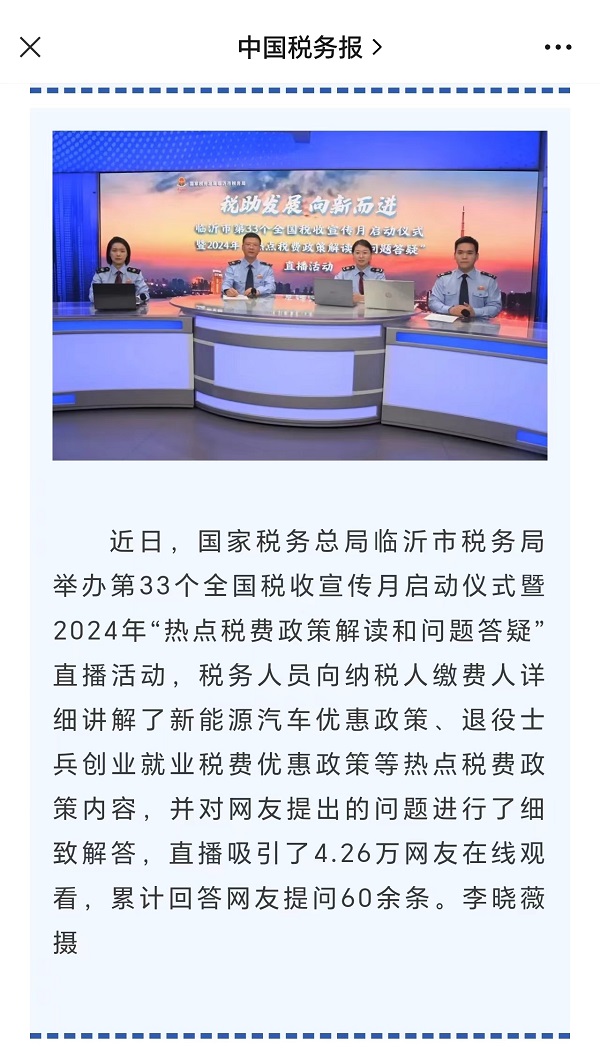600x1049 pixels.
Task: Close the article page
Action: tap(30, 47)
